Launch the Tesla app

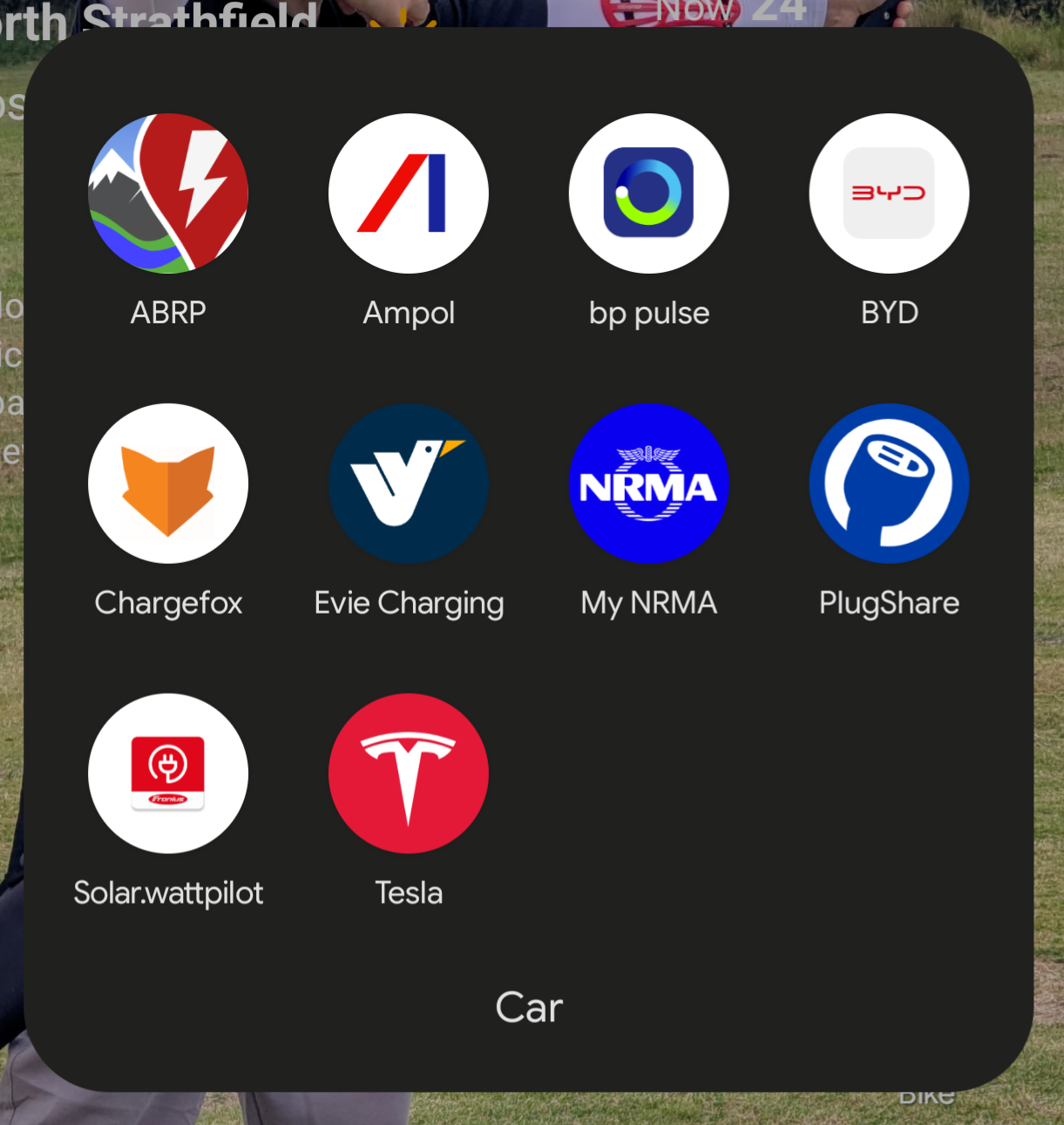tap(409, 774)
